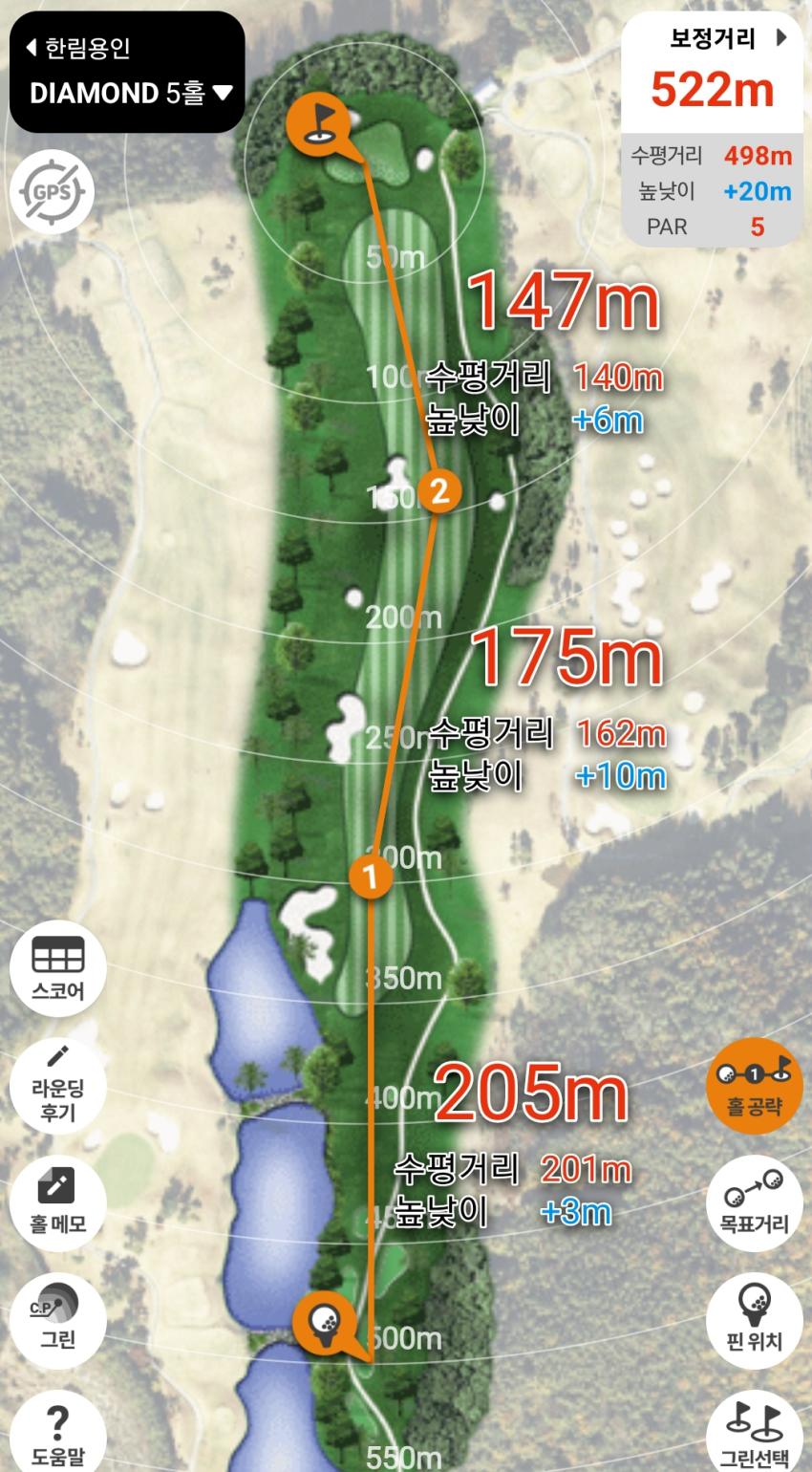The width and height of the screenshot is (812, 1472).
Task: Select strategy waypoint marker 1
Action: click(371, 876)
